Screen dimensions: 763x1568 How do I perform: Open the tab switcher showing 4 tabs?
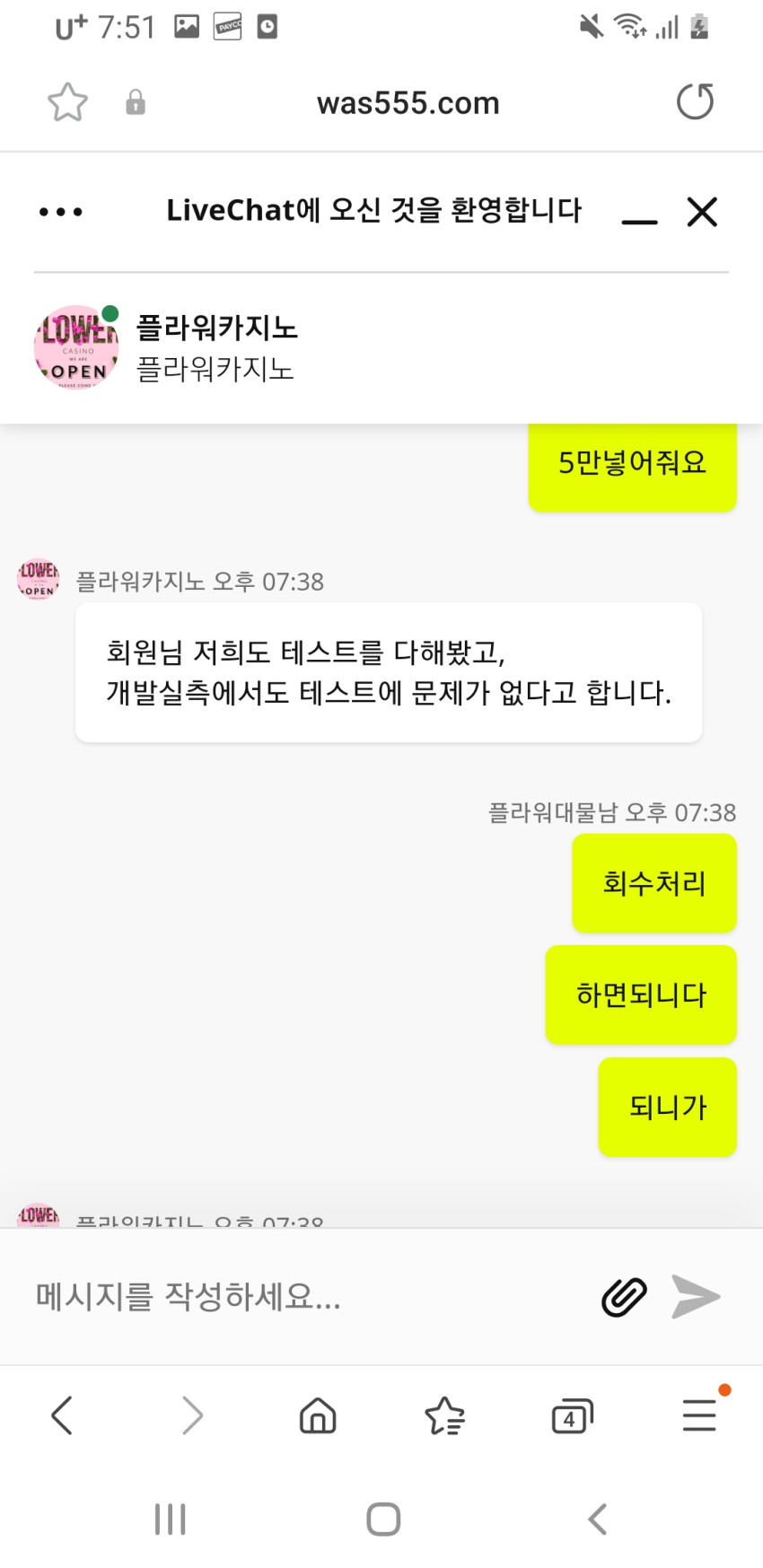[572, 1416]
